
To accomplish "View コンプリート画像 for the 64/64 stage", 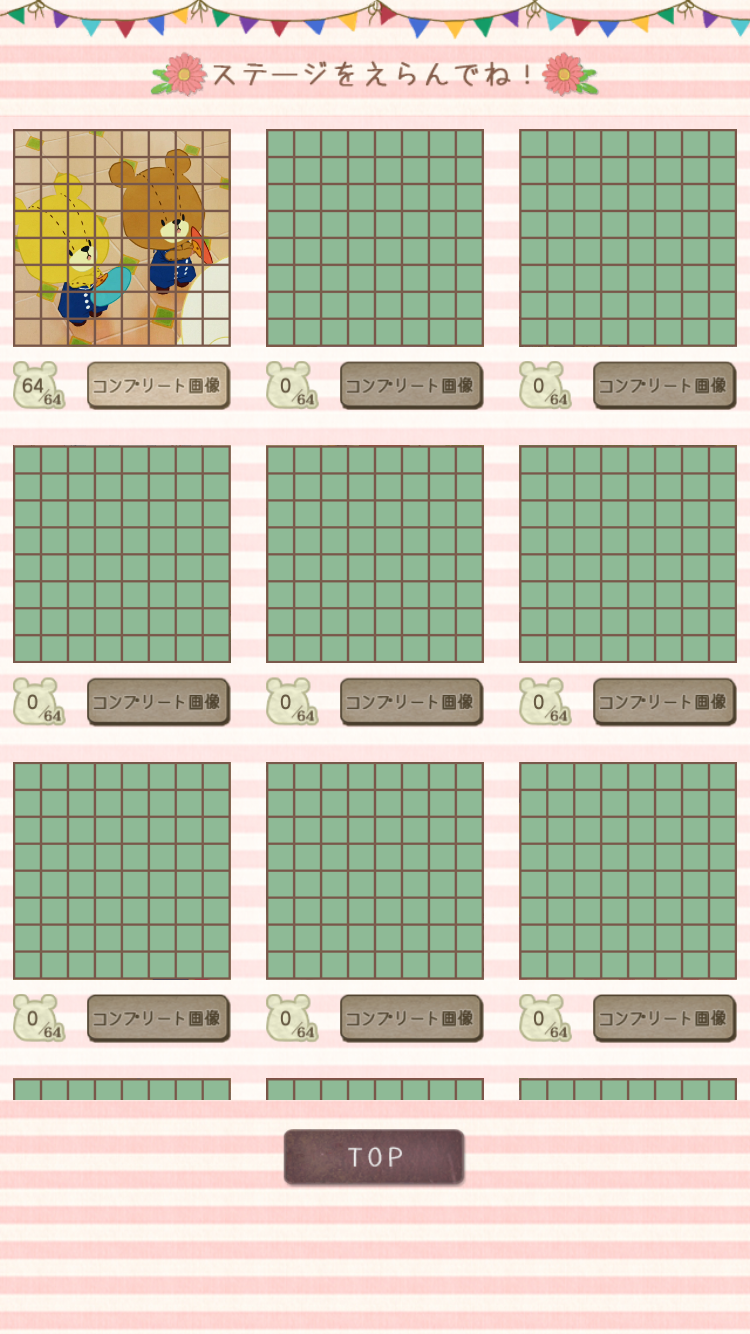I will tap(158, 385).
